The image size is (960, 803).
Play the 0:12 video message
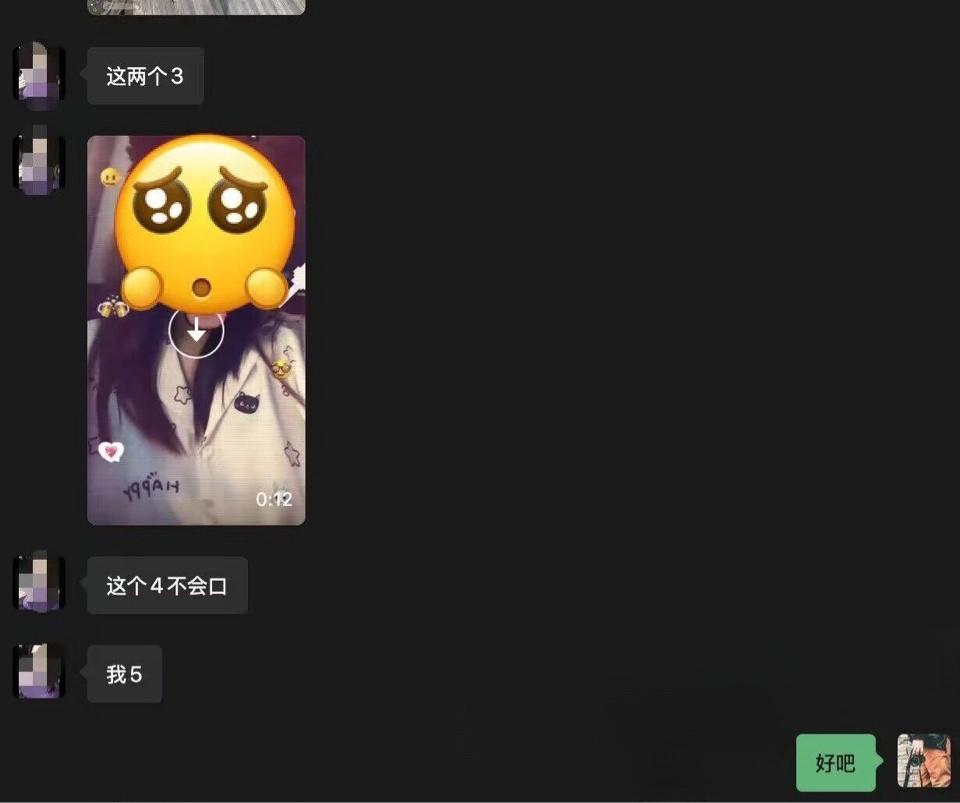point(196,332)
